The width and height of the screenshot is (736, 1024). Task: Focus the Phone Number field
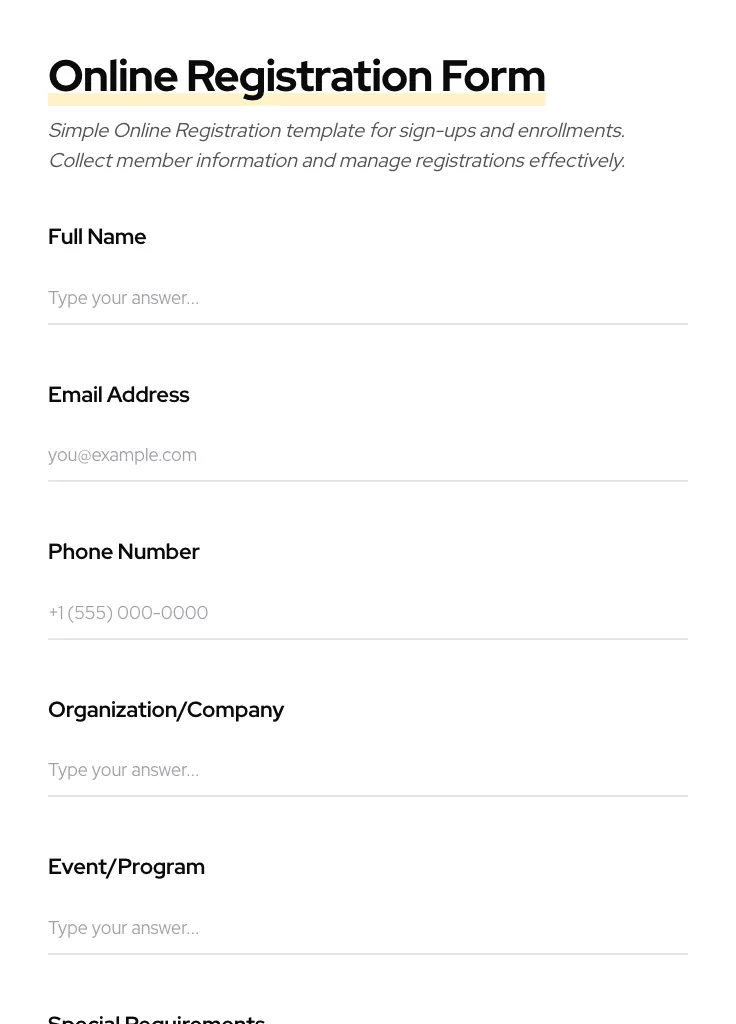click(367, 613)
